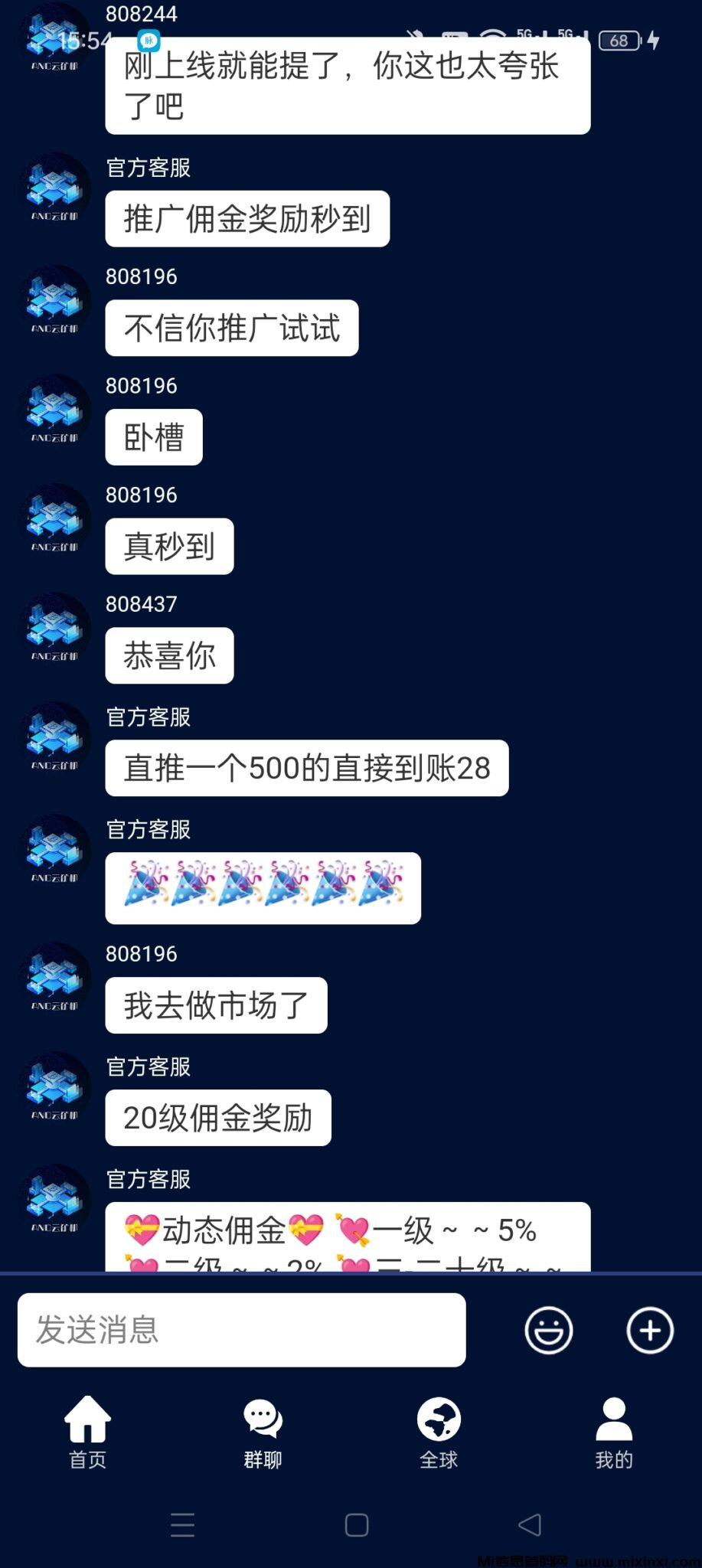This screenshot has width=702, height=1568.
Task: Tap the 20级佣金奖励 customer service message
Action: [217, 1118]
